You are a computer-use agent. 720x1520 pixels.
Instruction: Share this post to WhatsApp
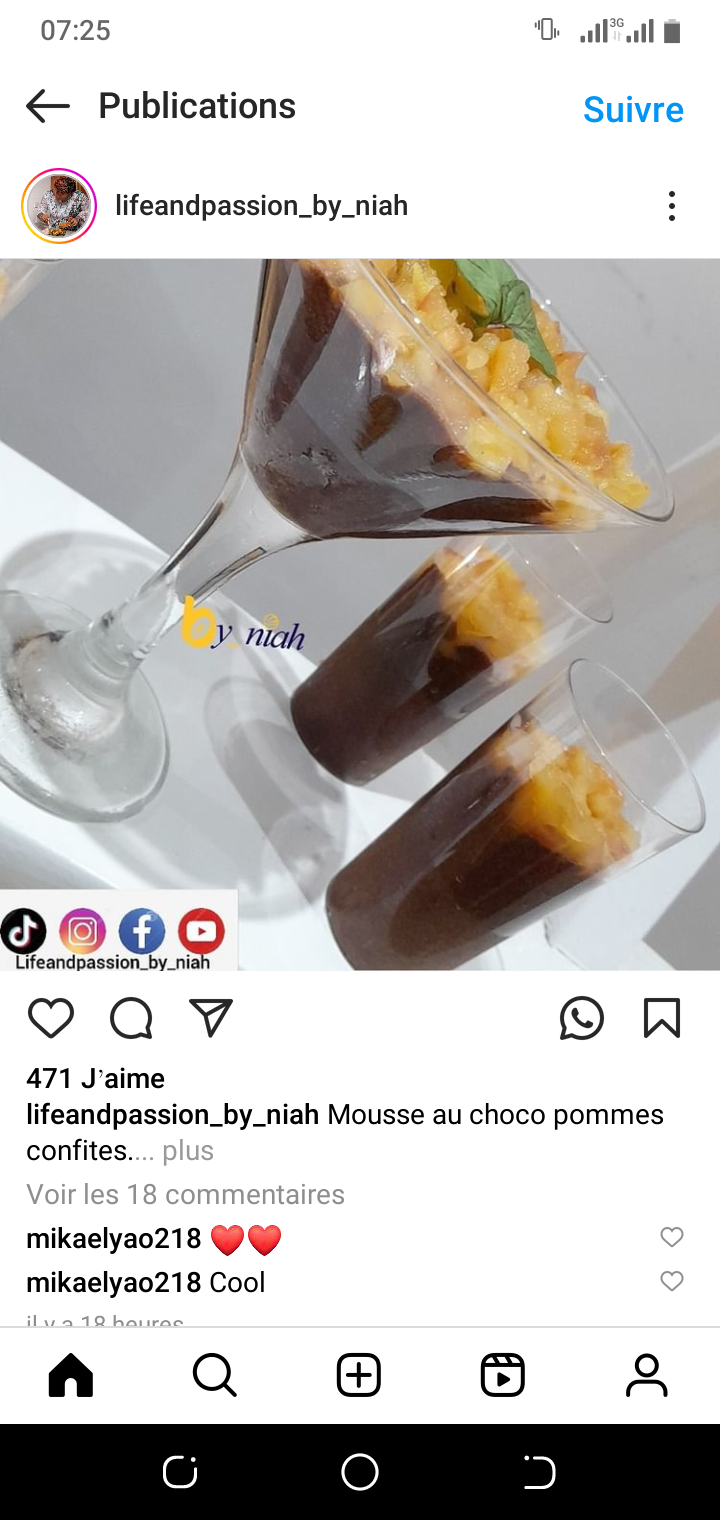582,1018
